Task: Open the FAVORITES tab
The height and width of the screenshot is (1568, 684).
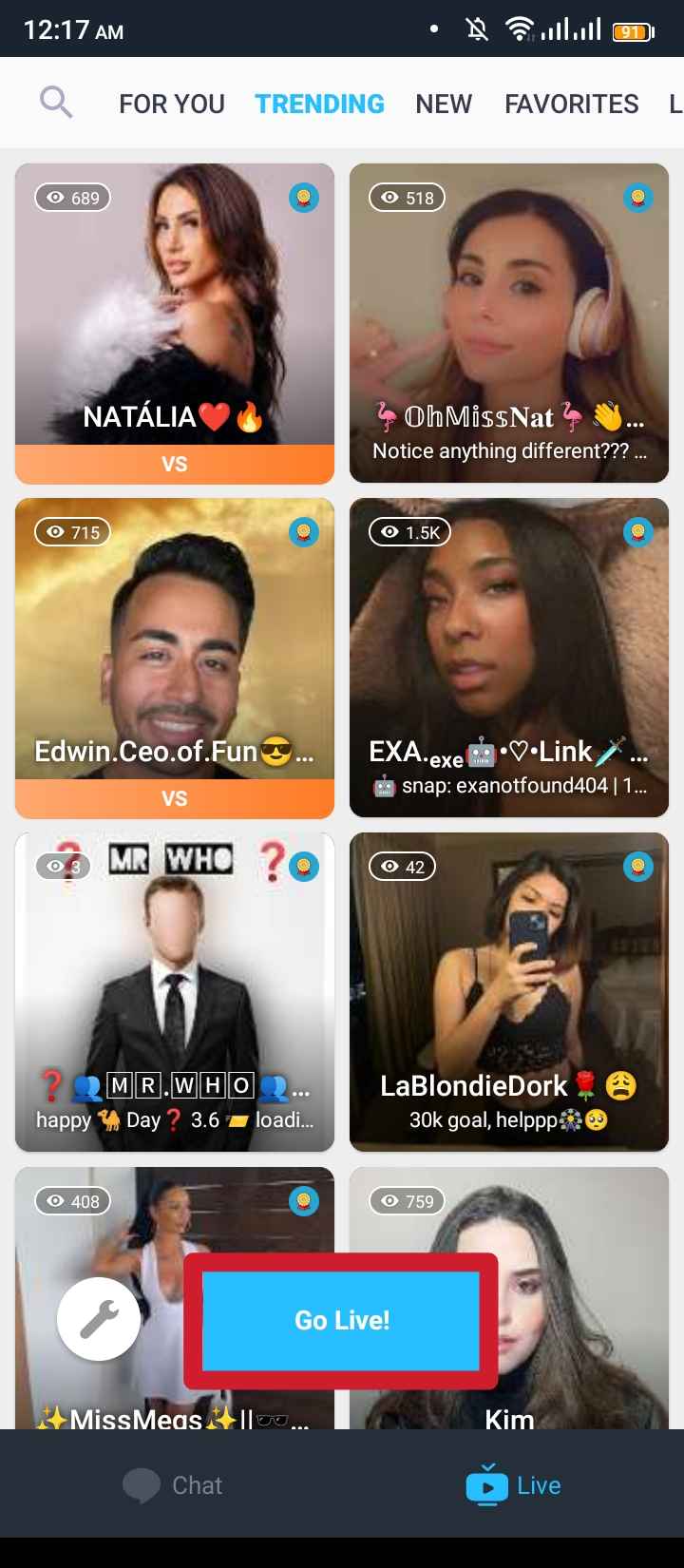Action: coord(572,104)
